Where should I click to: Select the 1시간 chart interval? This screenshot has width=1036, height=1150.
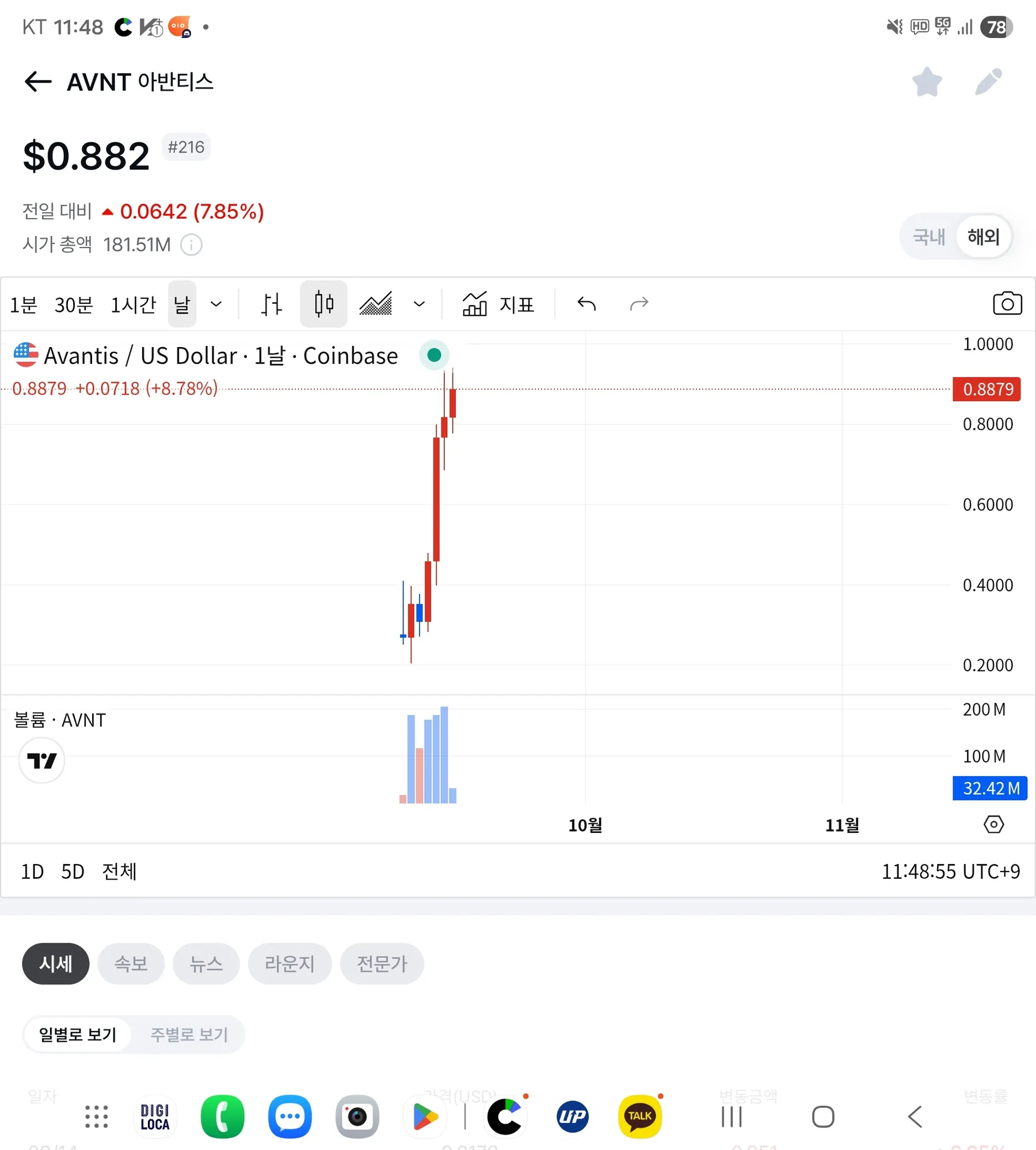[x=133, y=304]
